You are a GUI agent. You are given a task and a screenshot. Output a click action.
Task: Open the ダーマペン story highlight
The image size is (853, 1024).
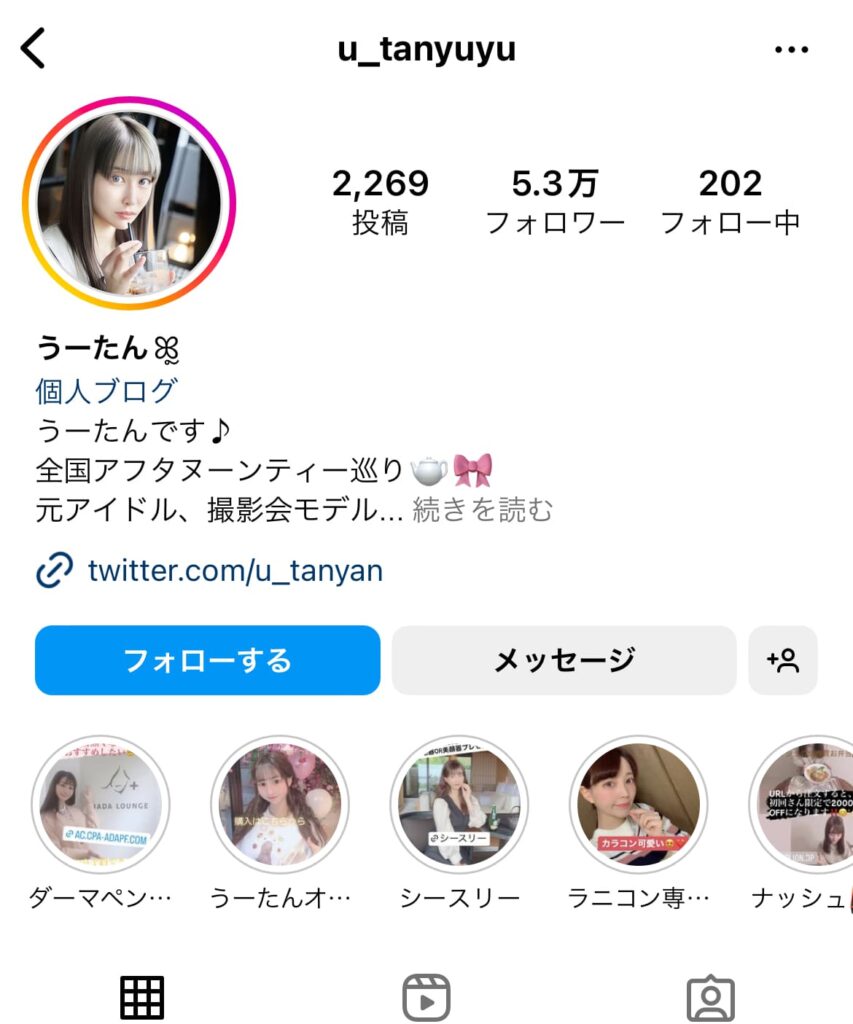tap(100, 805)
